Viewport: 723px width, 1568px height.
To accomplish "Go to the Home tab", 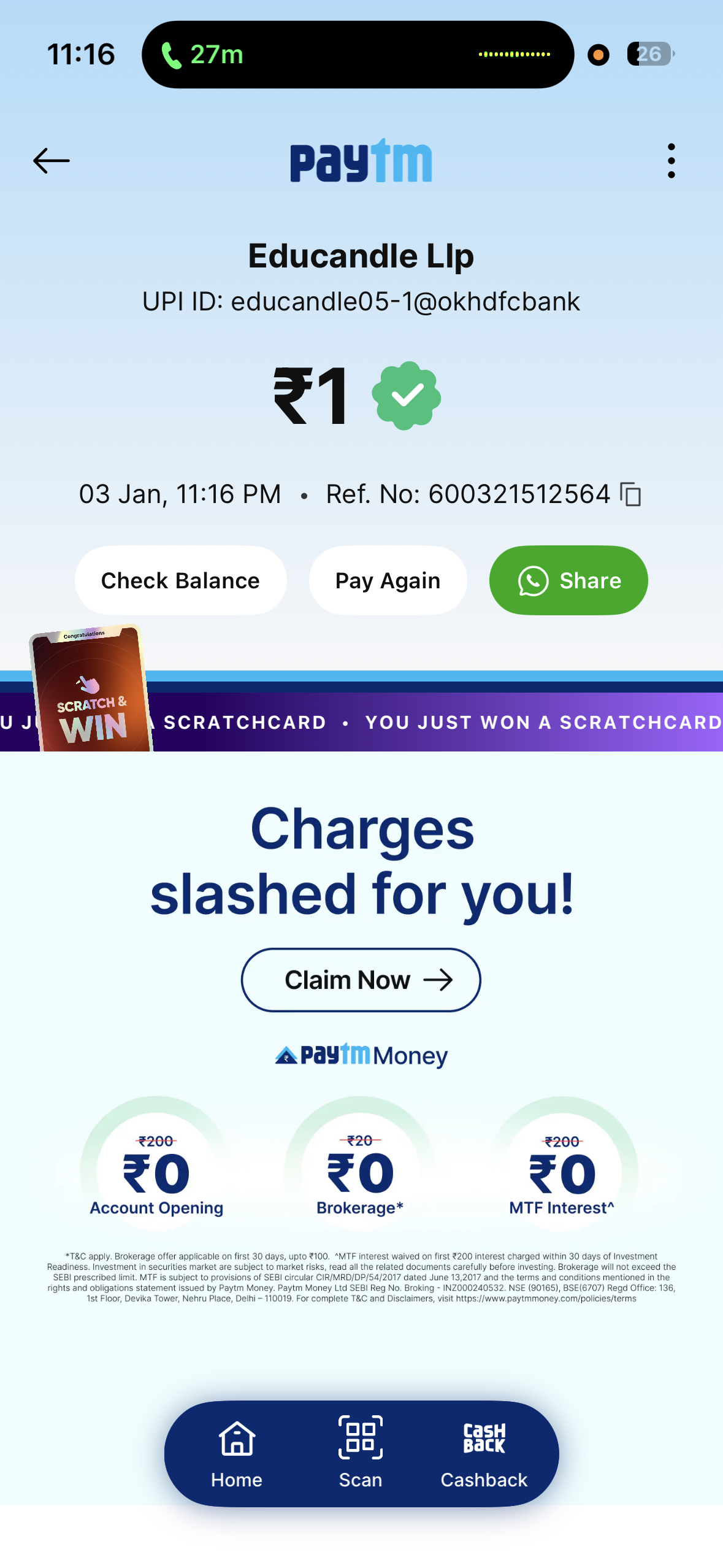I will 237,1453.
